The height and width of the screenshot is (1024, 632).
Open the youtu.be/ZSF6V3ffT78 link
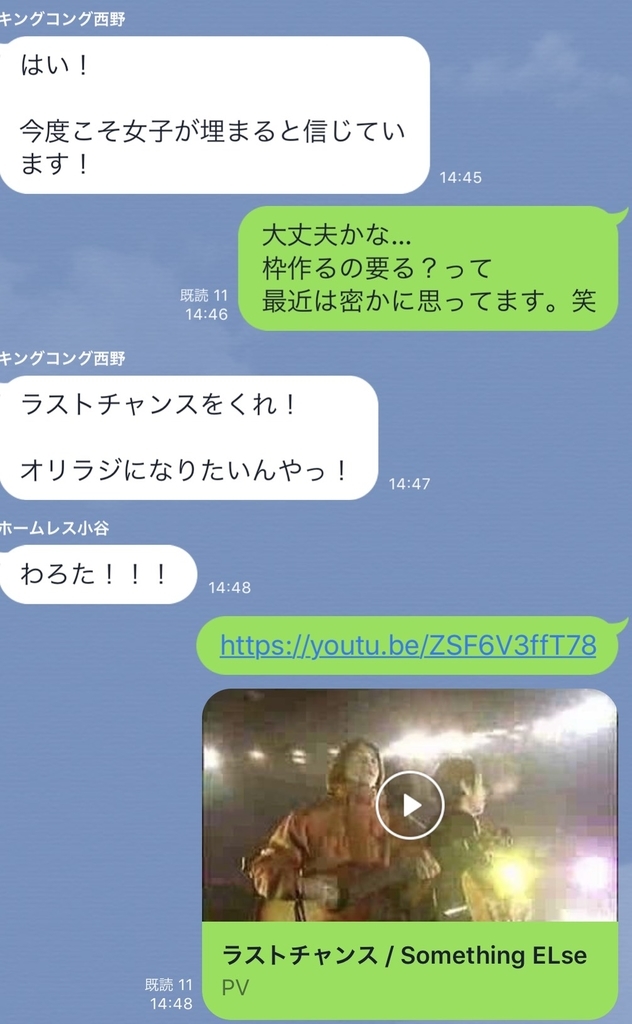click(408, 646)
